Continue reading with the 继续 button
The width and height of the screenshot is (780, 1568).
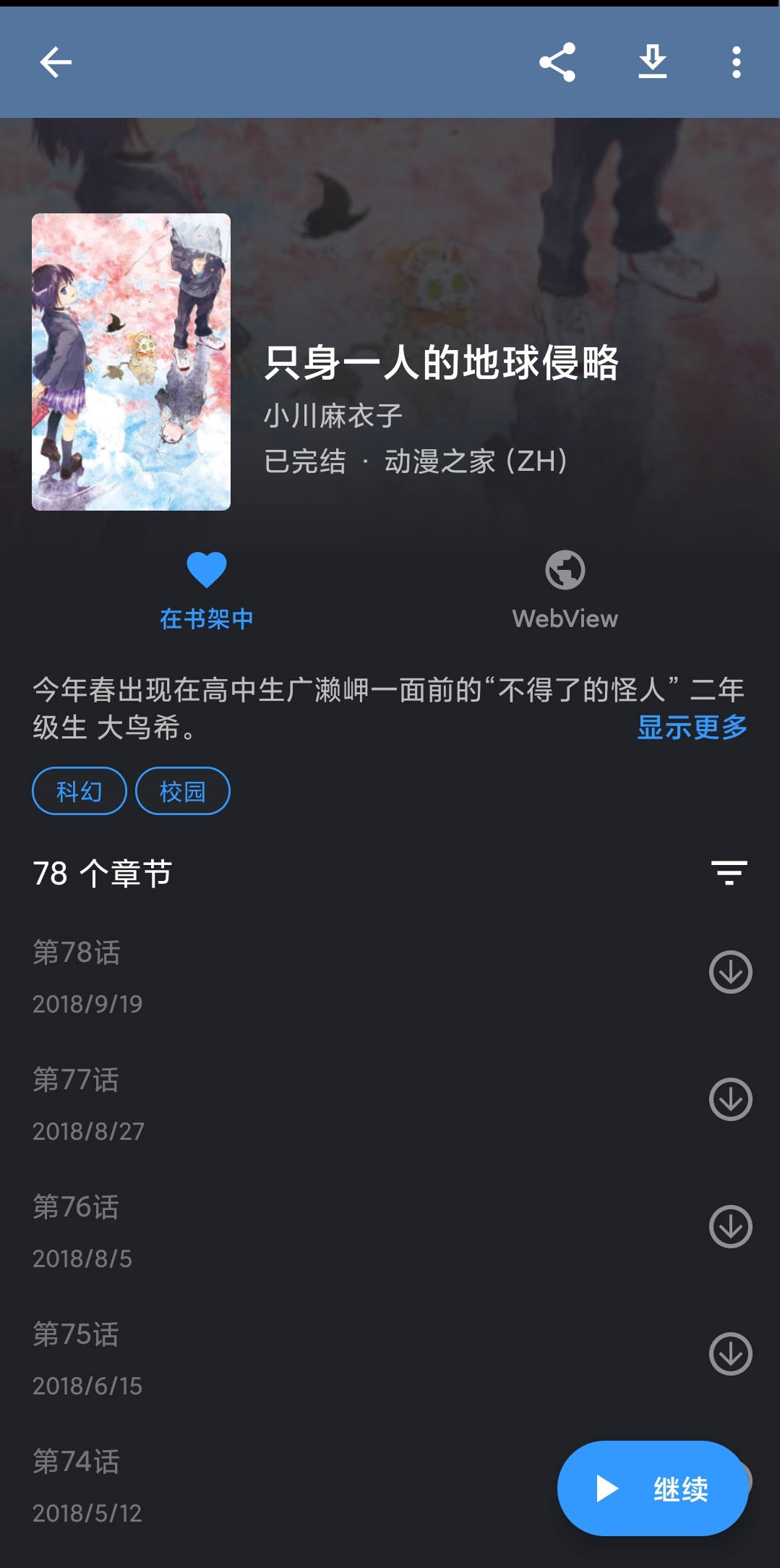652,1488
